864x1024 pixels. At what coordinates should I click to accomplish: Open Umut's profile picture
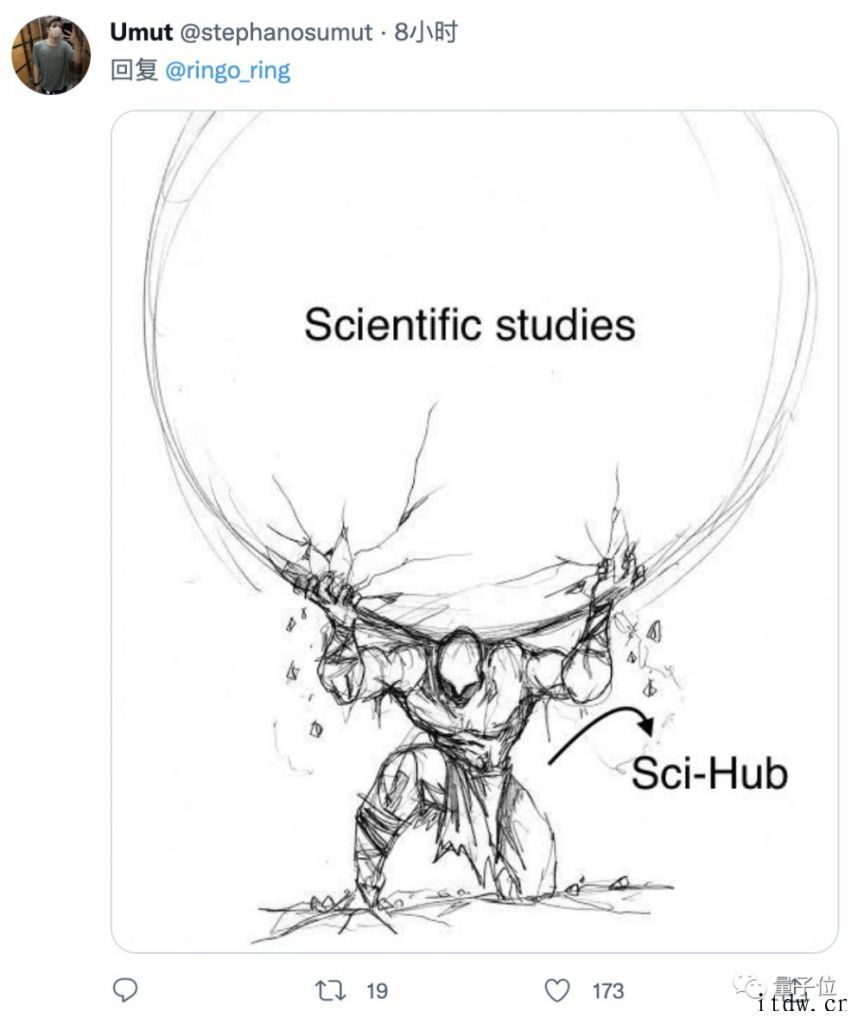click(51, 55)
